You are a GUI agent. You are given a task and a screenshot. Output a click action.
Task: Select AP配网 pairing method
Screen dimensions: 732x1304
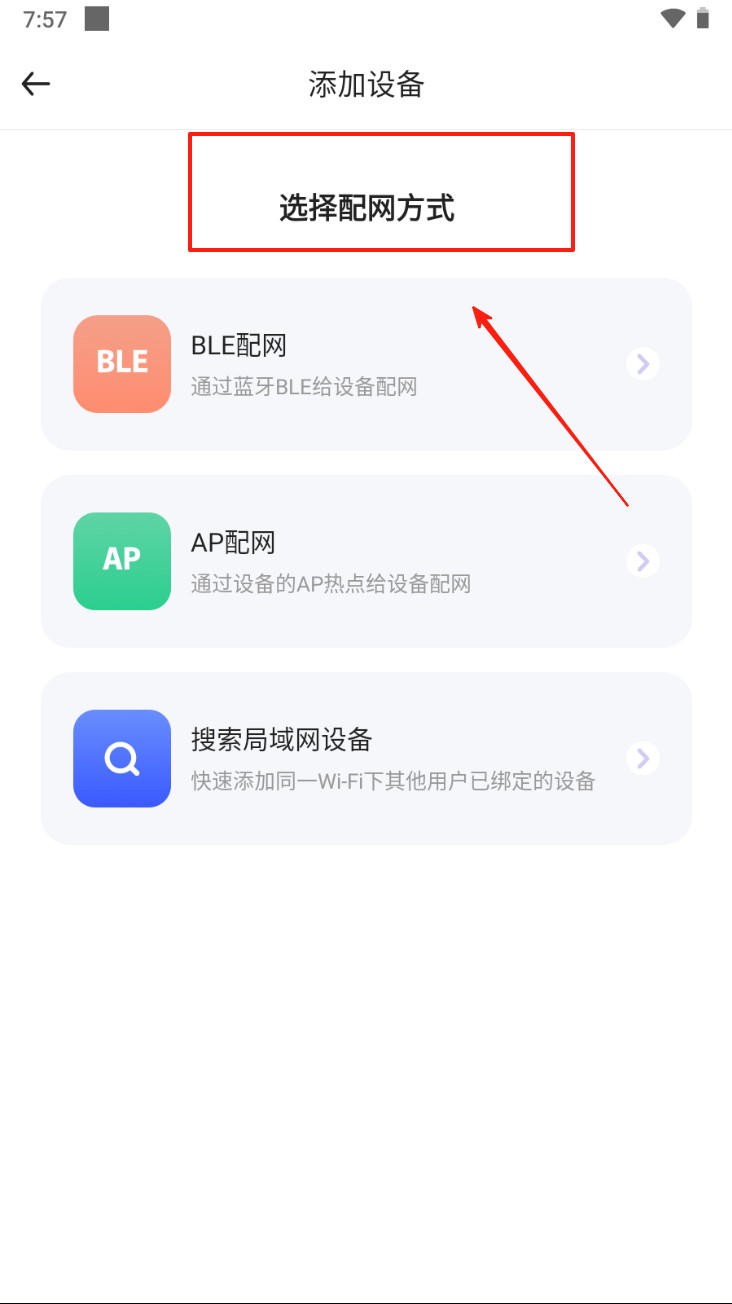[x=366, y=561]
